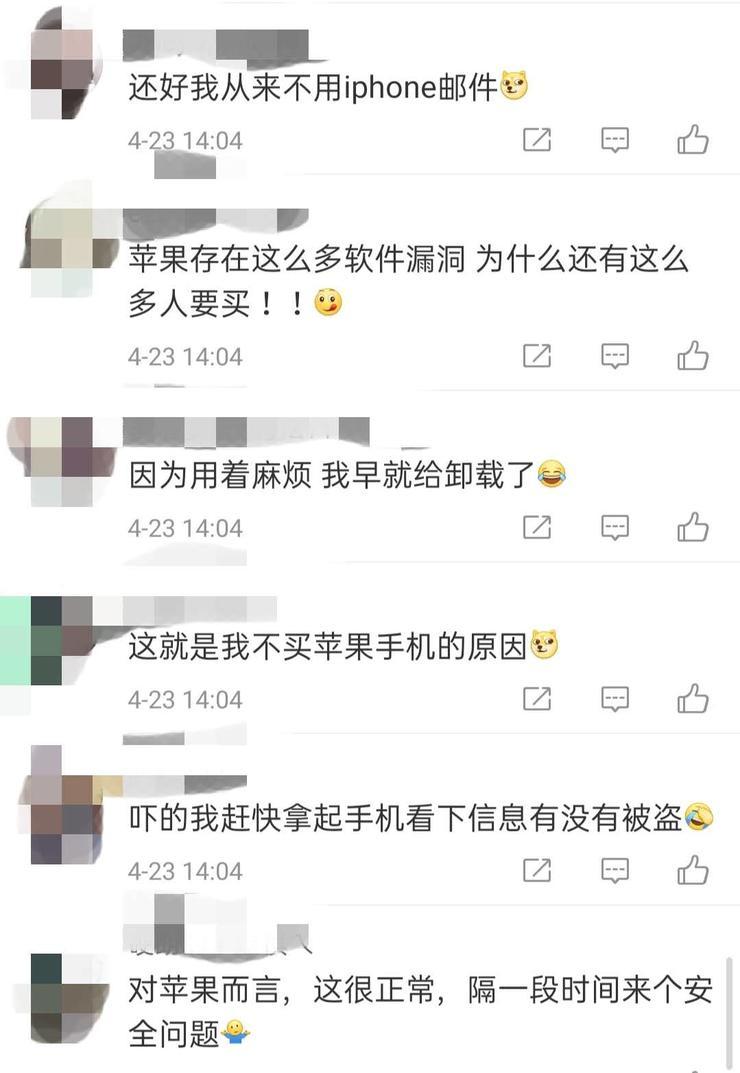Reply to the comment 因为用着麻烦 我早就给卸载了
The height and width of the screenshot is (1073, 740).
[615, 527]
